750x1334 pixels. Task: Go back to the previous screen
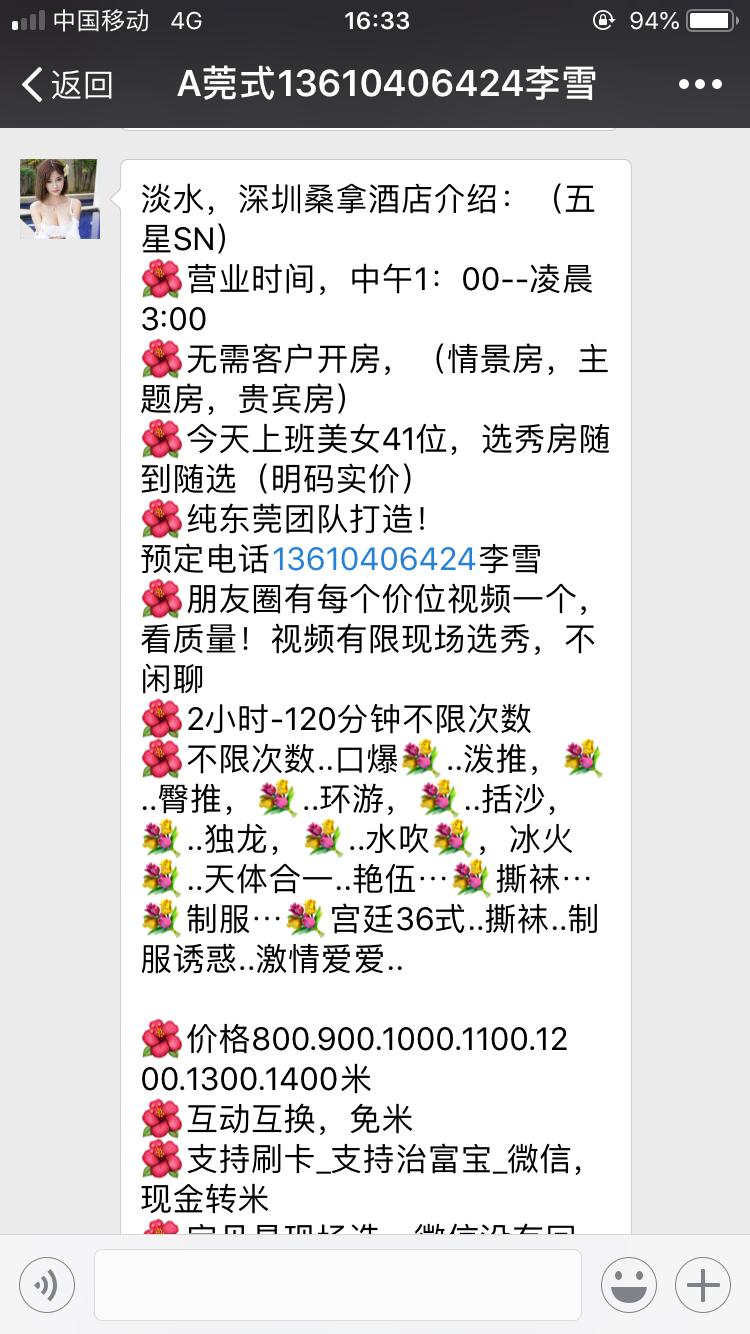pos(67,85)
